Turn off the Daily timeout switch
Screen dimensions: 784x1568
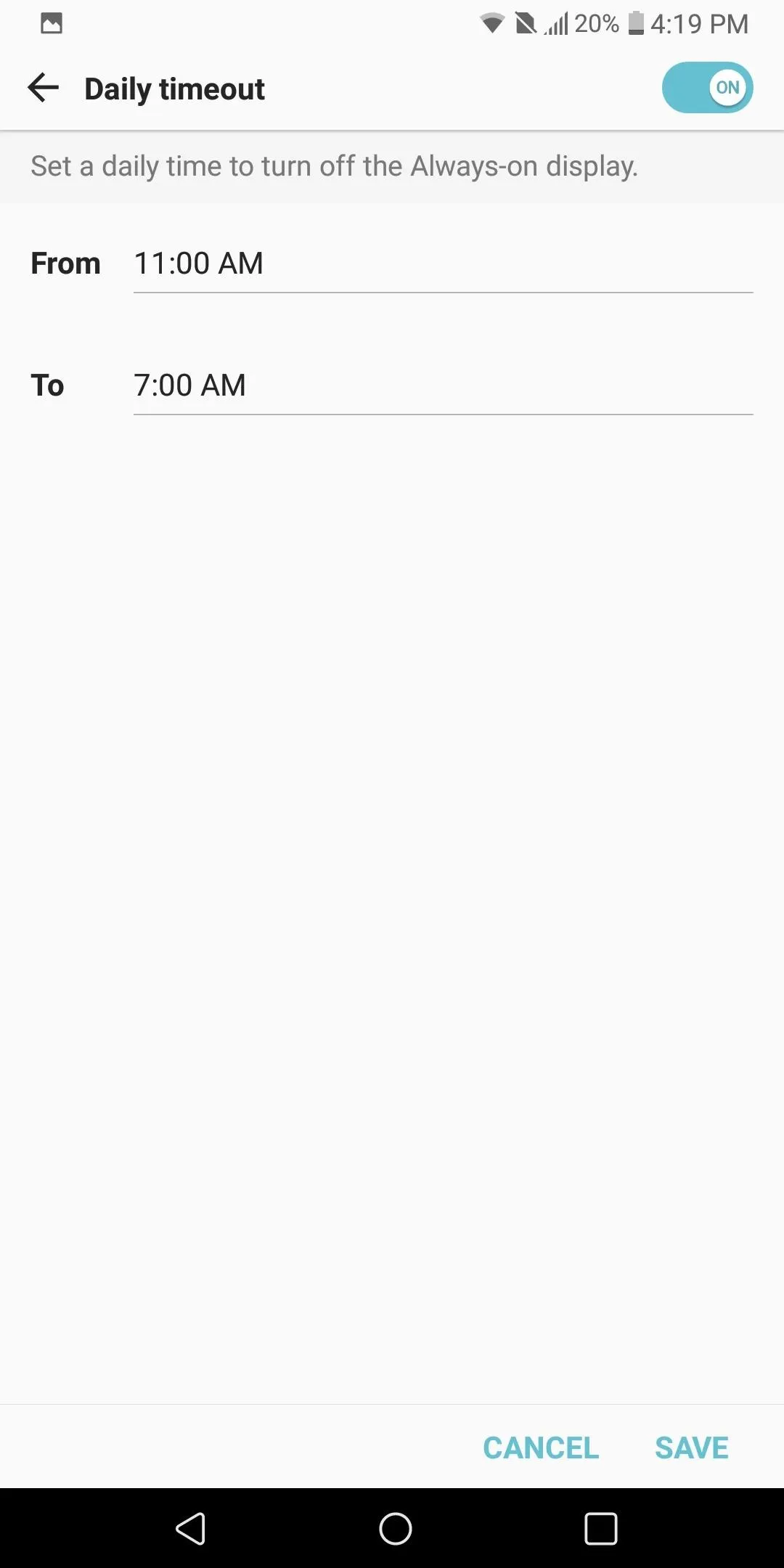point(707,88)
